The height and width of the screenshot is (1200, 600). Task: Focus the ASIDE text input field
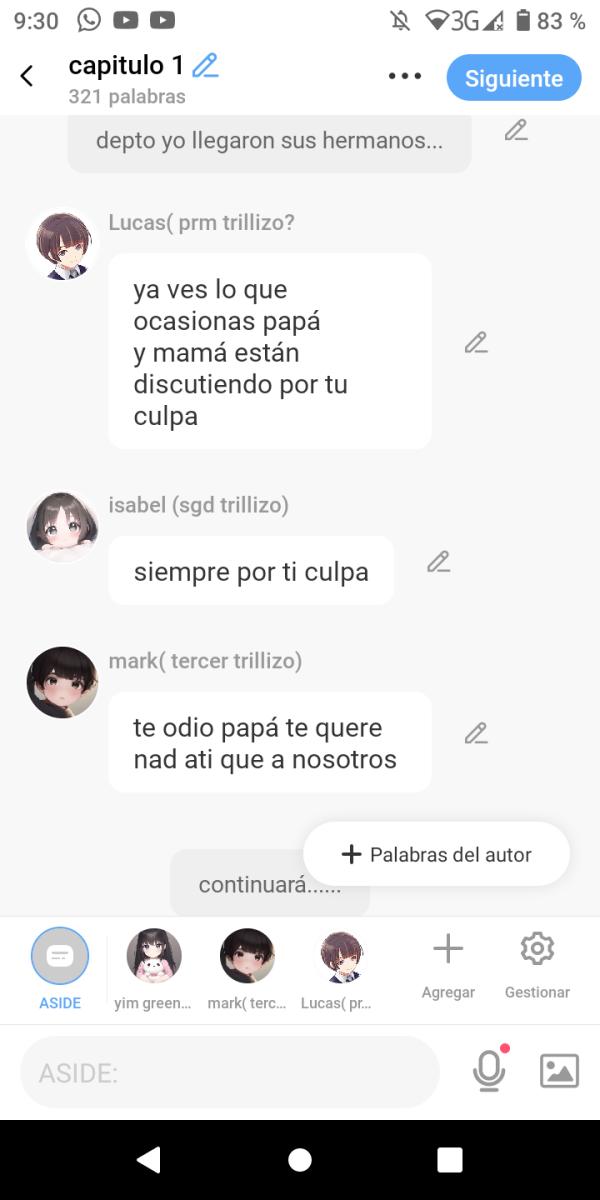pos(230,1073)
